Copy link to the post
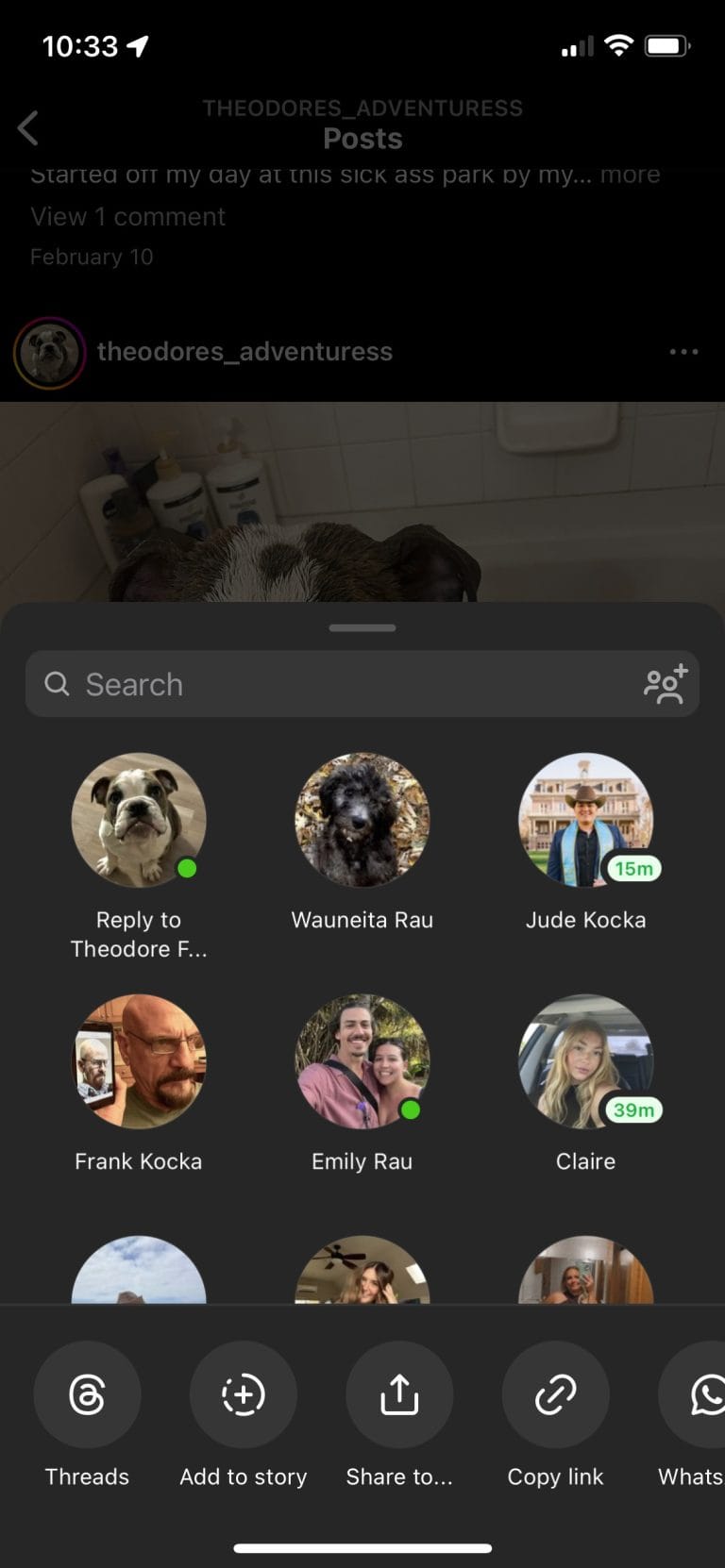Screen dimensions: 725x1568 tap(555, 1394)
